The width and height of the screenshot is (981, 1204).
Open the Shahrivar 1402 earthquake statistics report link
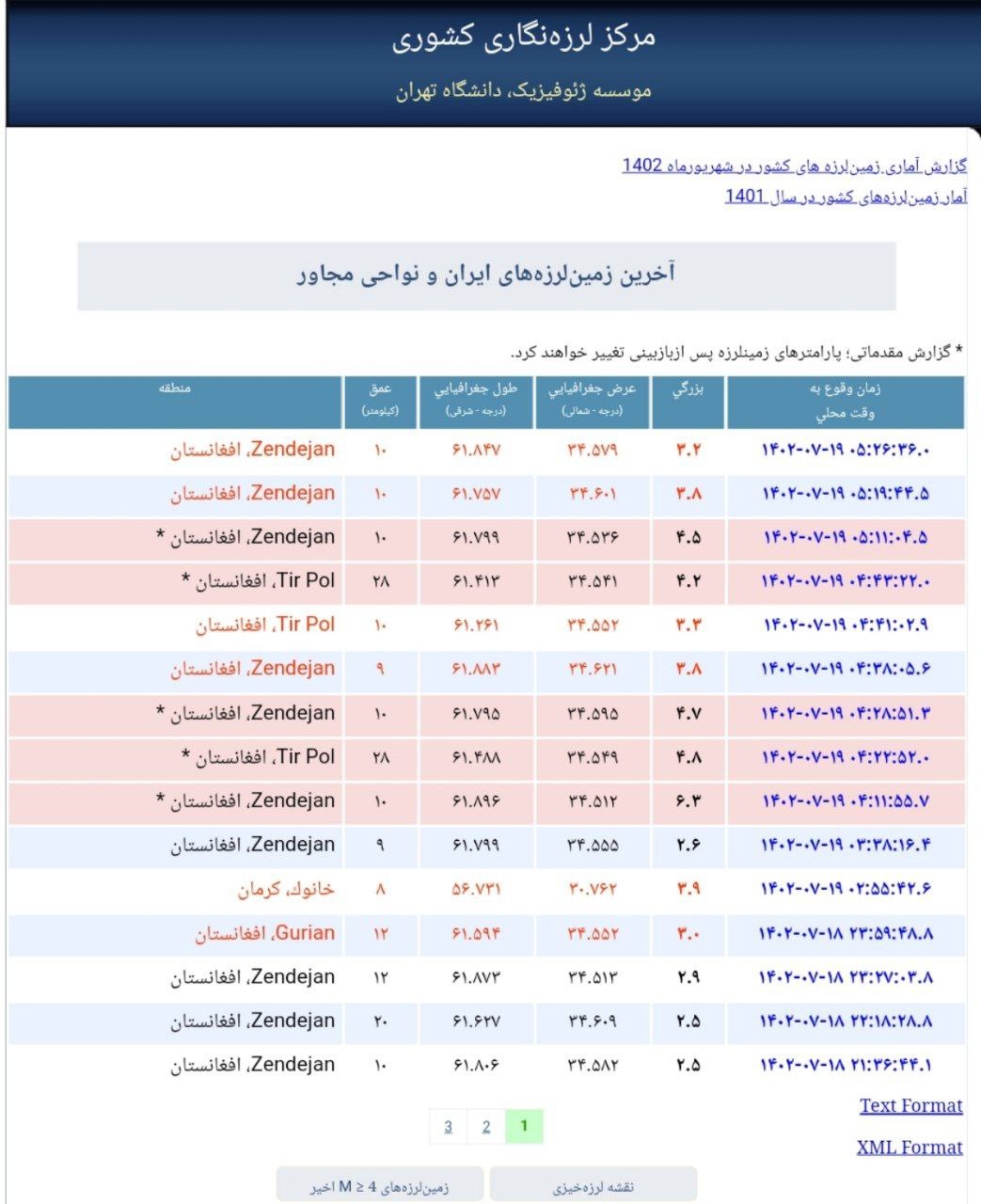tap(794, 166)
